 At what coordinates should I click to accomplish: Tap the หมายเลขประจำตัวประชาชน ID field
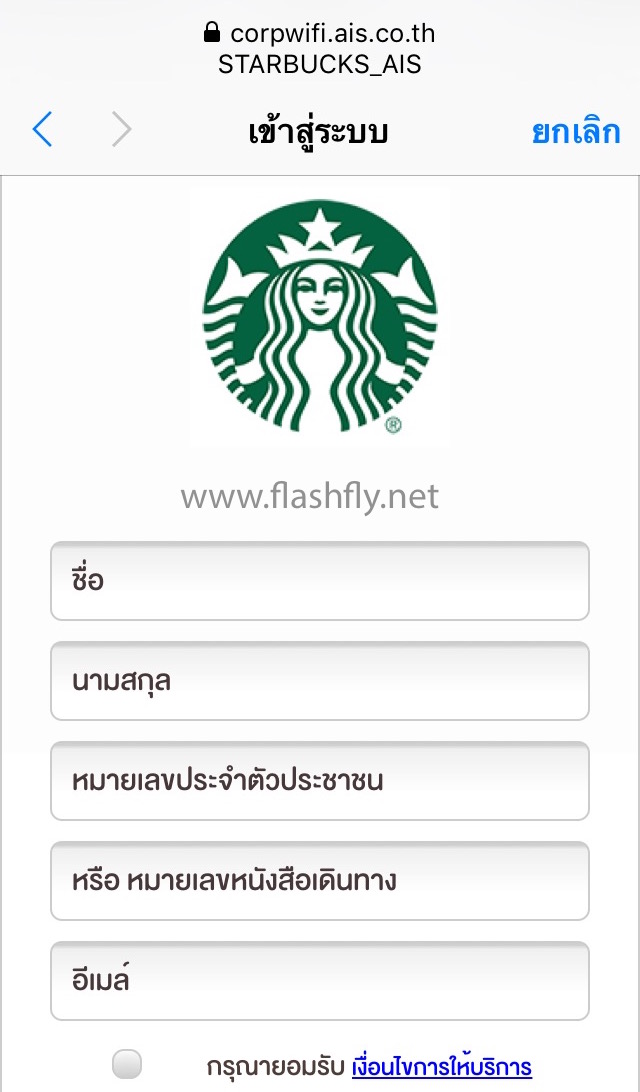click(320, 781)
